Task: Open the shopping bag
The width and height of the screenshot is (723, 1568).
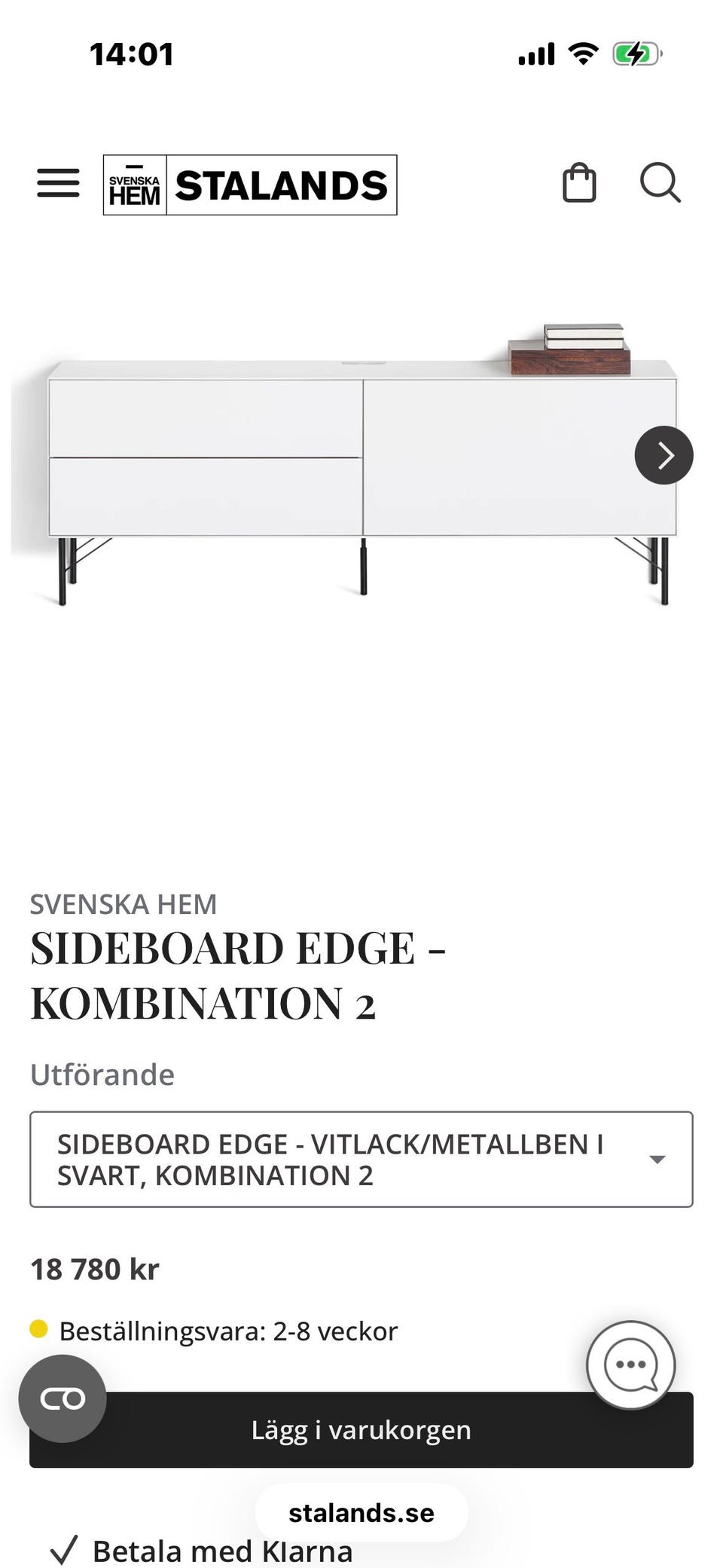Action: pos(580,183)
